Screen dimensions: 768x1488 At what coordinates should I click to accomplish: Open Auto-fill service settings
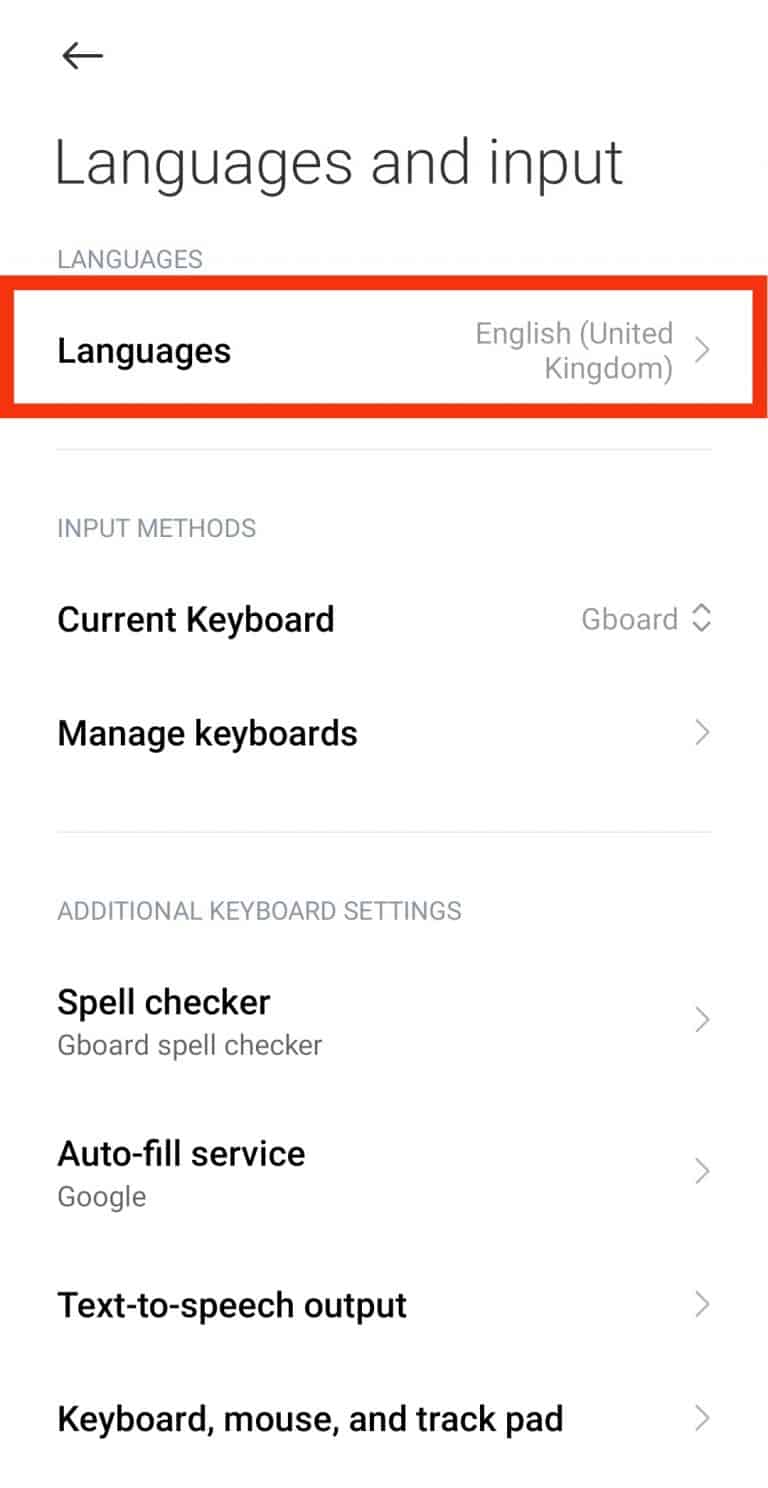tap(384, 1172)
